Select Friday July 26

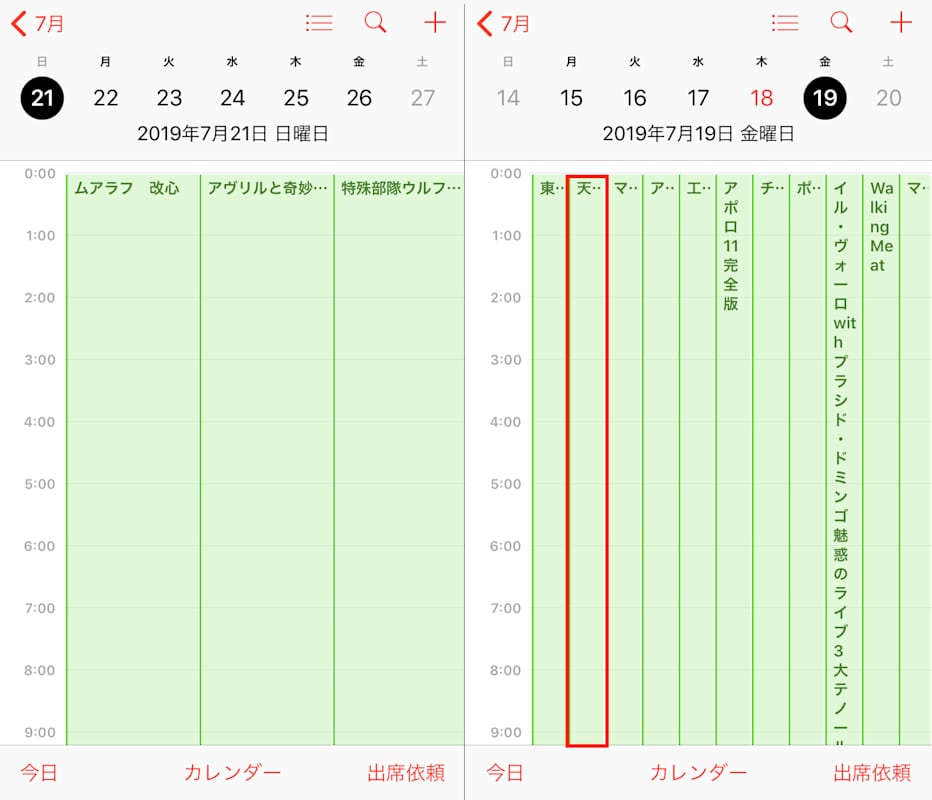point(359,97)
